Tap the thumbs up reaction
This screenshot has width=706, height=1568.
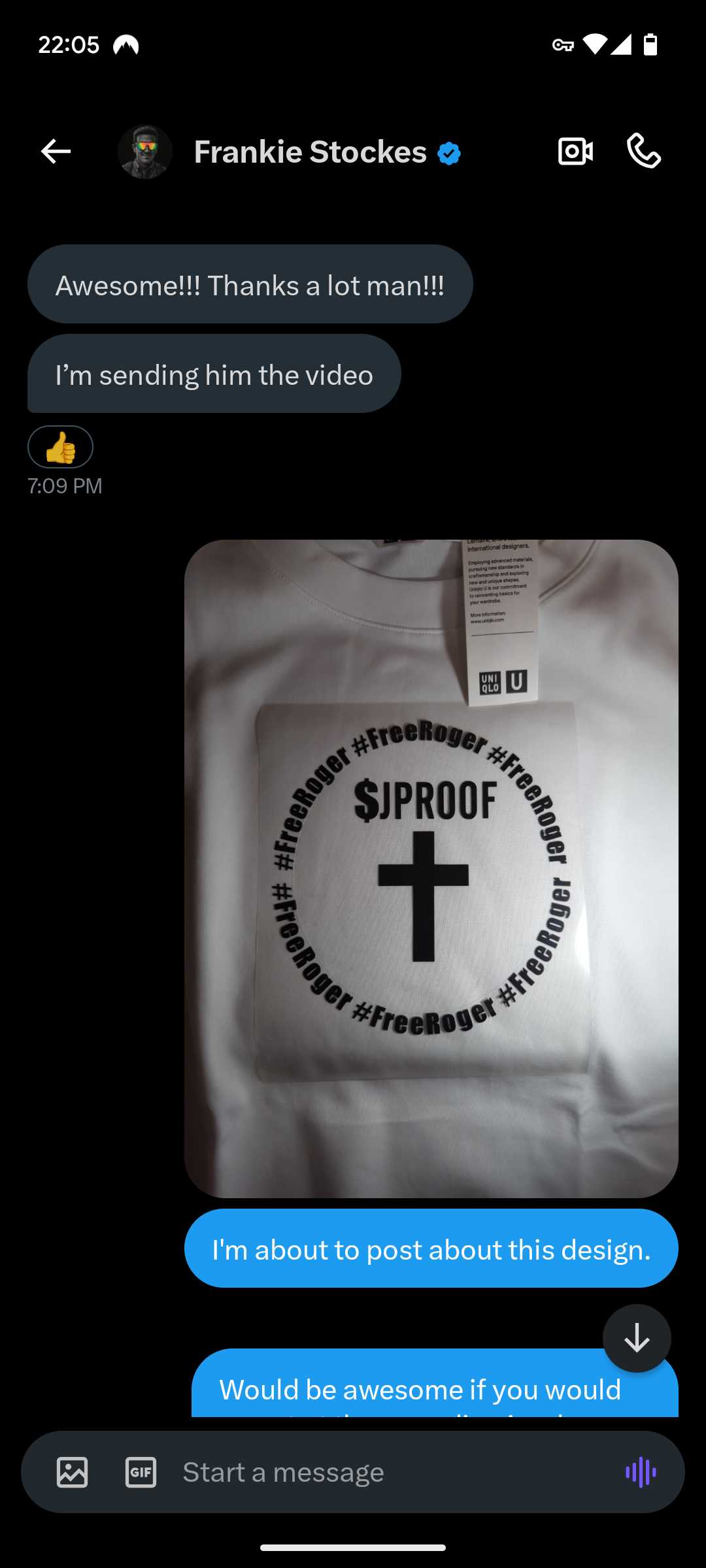(x=60, y=447)
